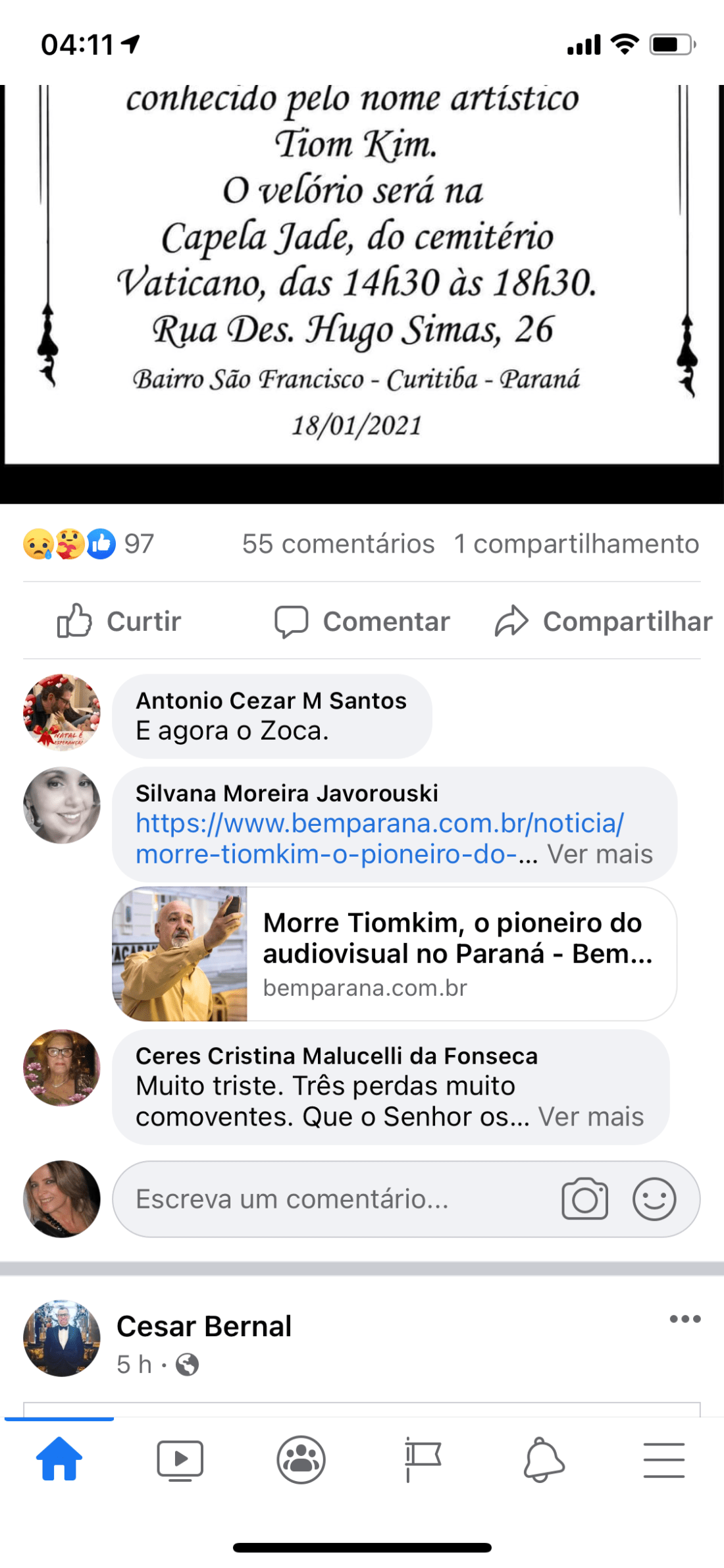Open the 55 comentários list
This screenshot has width=724, height=1568.
click(x=338, y=544)
